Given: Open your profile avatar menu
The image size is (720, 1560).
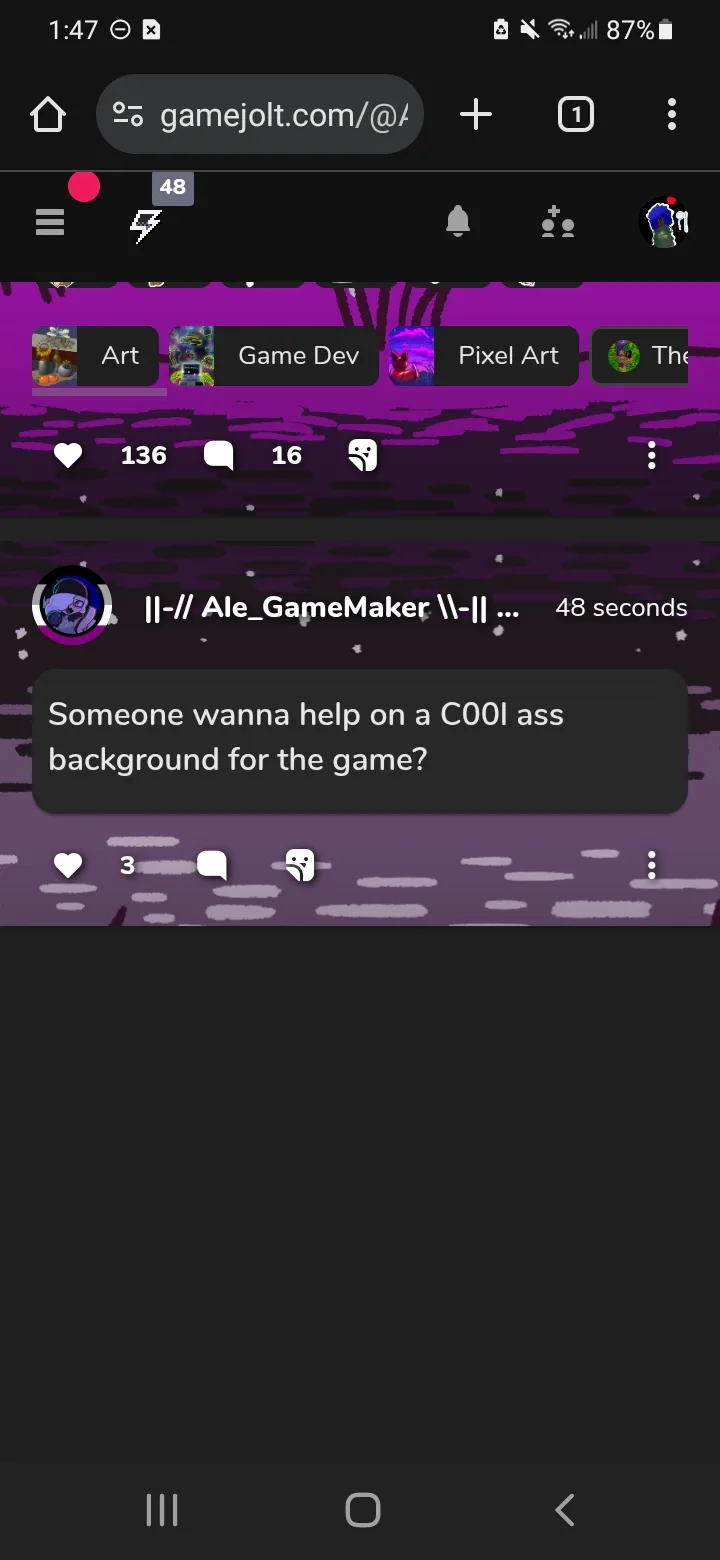Looking at the screenshot, I should click(664, 222).
